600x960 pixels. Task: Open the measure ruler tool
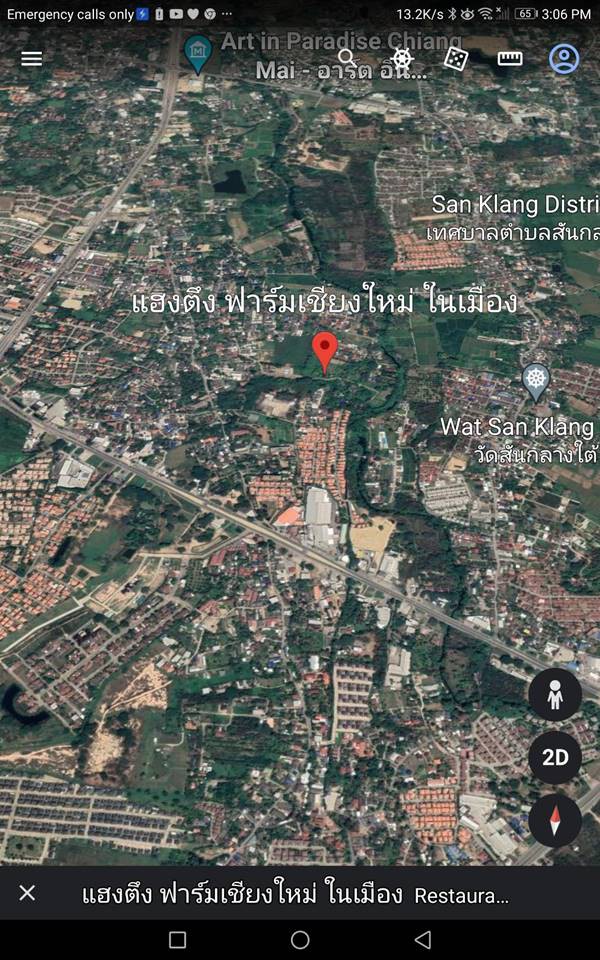pos(510,59)
